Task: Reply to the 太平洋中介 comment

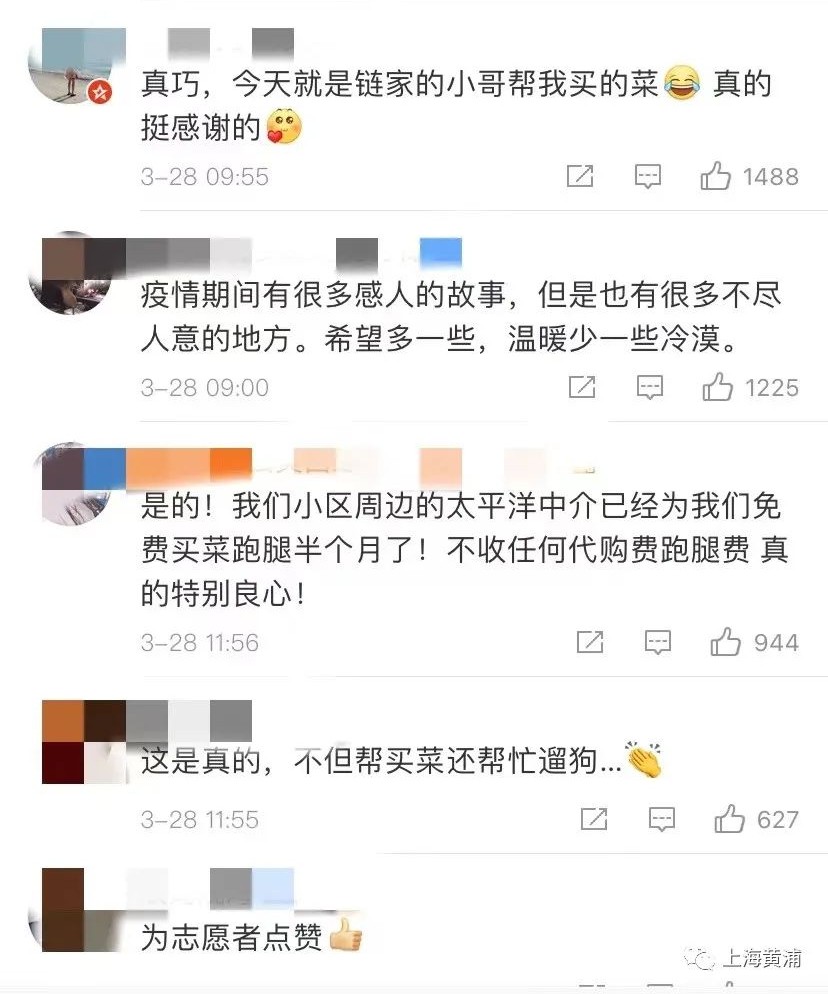Action: 657,642
